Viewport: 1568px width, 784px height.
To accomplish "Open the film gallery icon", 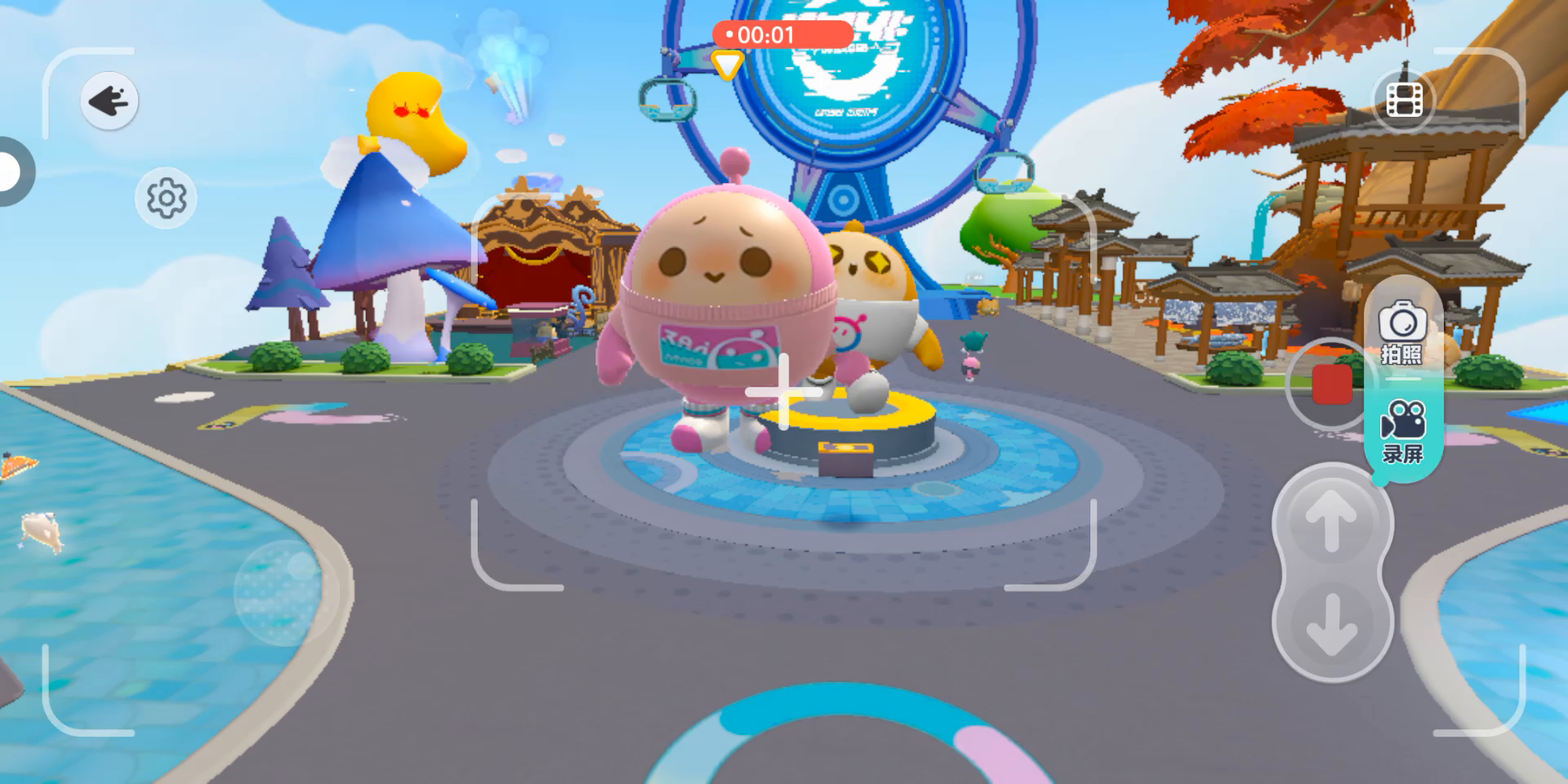I will tap(1404, 100).
